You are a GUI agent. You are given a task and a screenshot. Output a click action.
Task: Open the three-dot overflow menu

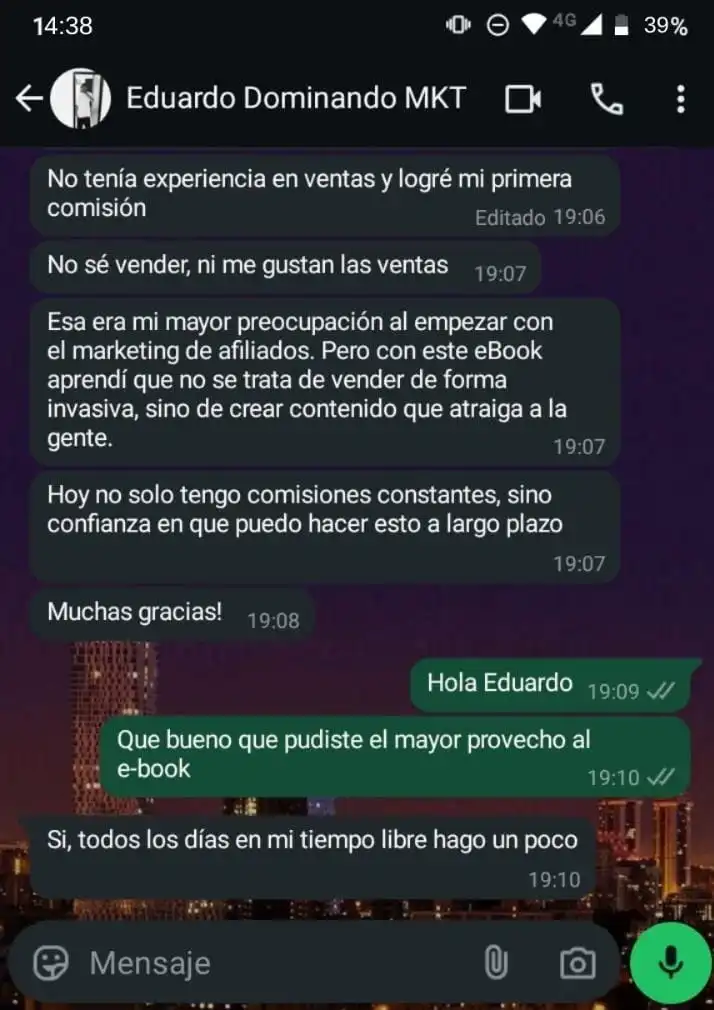click(x=680, y=98)
